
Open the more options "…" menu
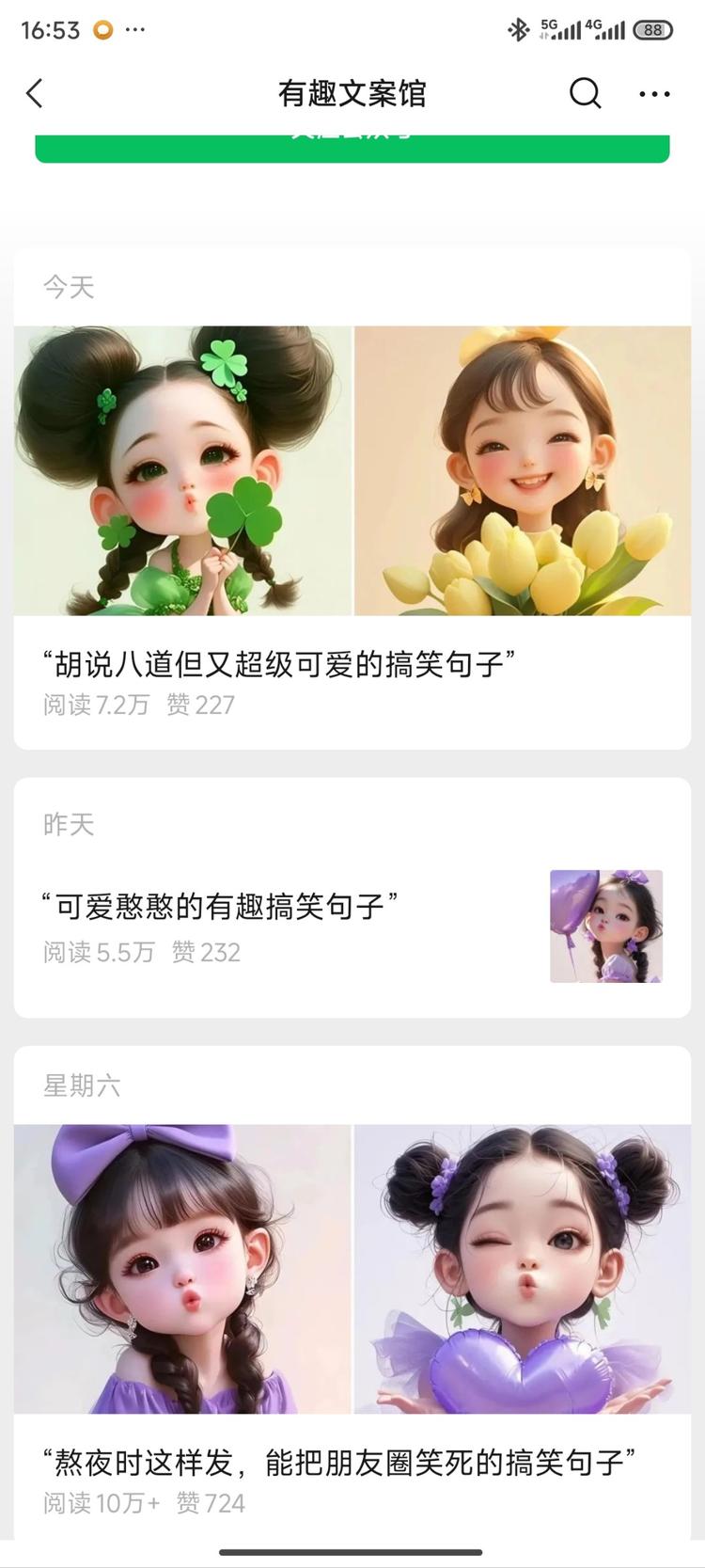pyautogui.click(x=654, y=94)
